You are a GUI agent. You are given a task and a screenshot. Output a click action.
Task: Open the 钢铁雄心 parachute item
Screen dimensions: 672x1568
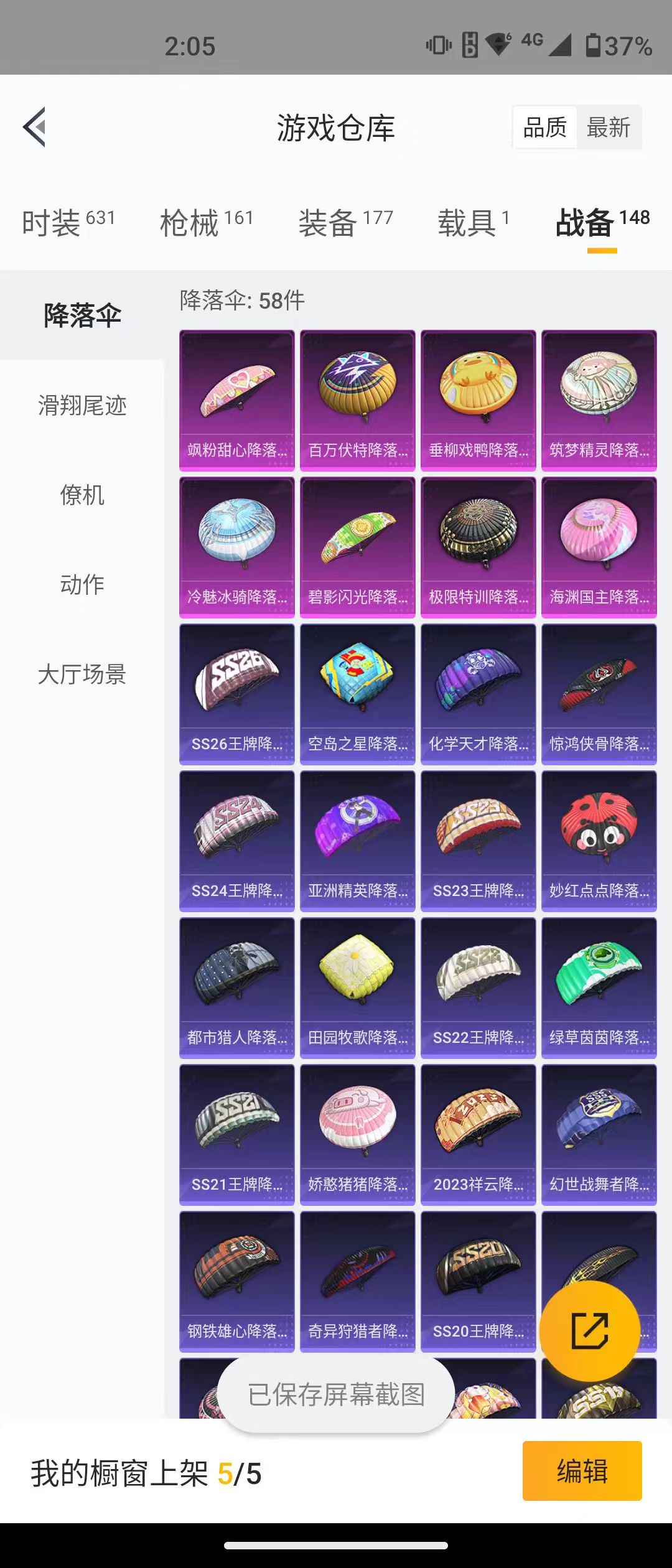coord(236,1281)
